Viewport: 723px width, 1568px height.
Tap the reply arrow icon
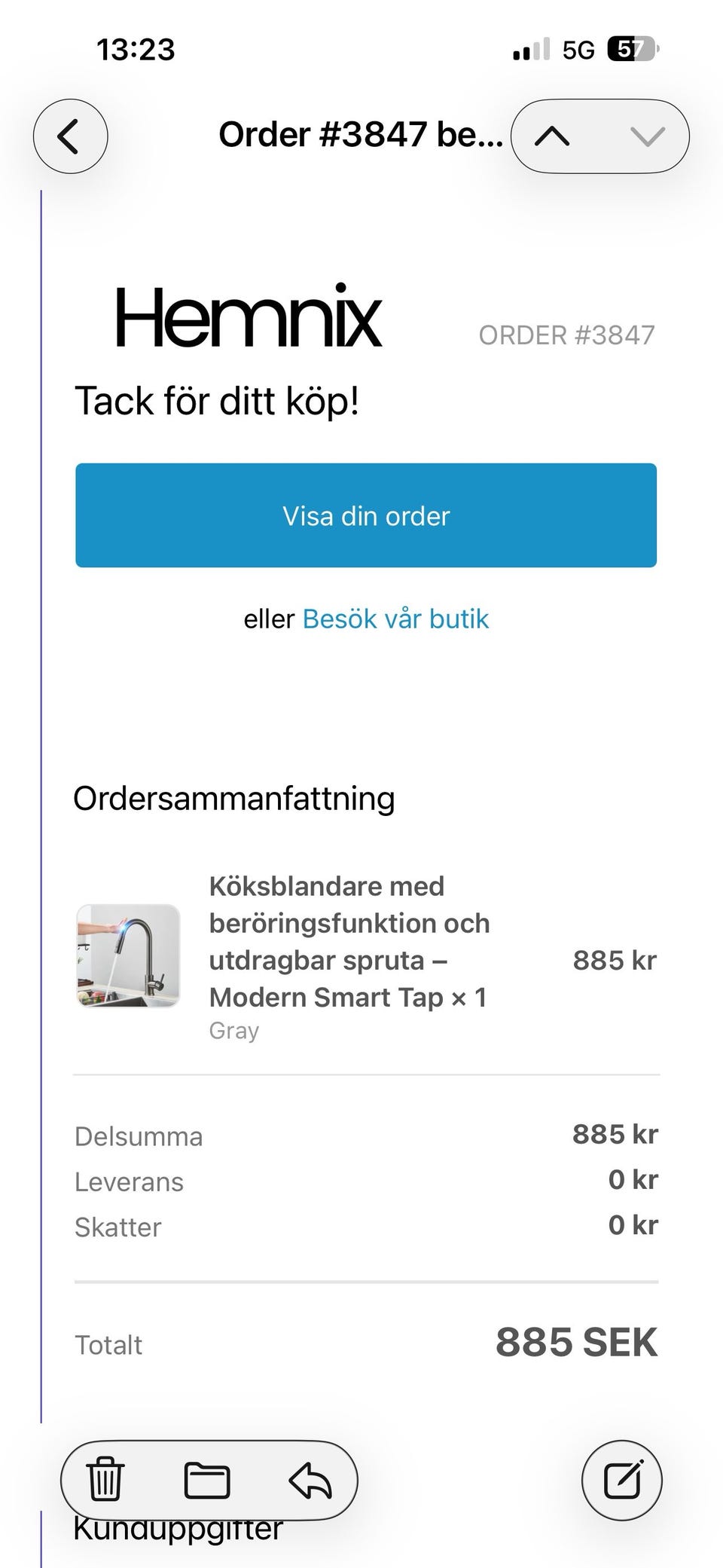coord(310,1480)
